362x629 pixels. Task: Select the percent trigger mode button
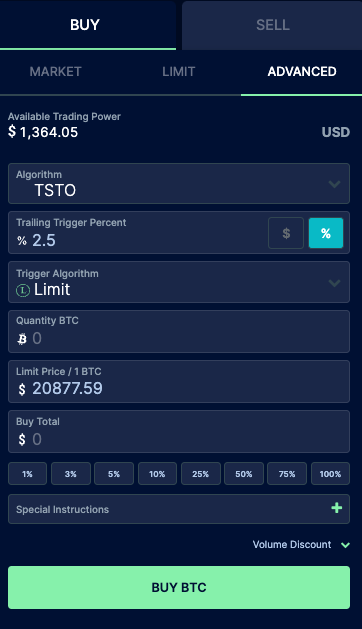point(326,233)
